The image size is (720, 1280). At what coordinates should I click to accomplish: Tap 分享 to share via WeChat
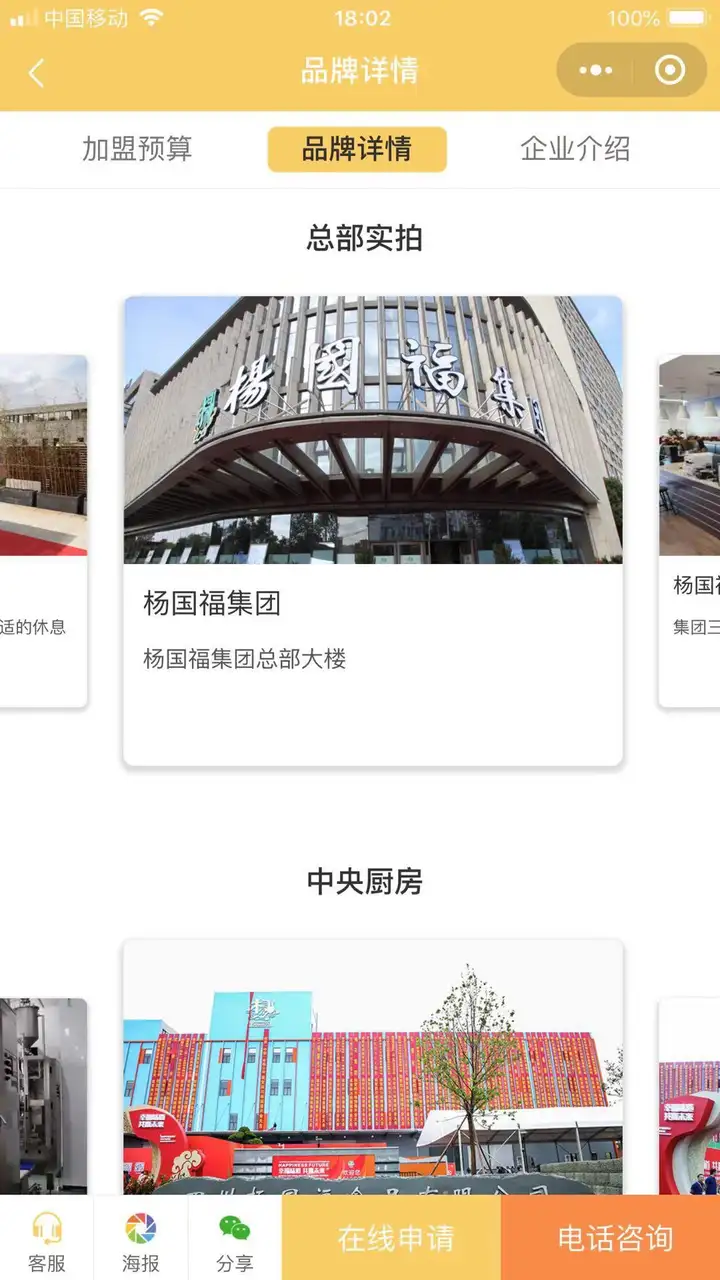coord(235,1241)
